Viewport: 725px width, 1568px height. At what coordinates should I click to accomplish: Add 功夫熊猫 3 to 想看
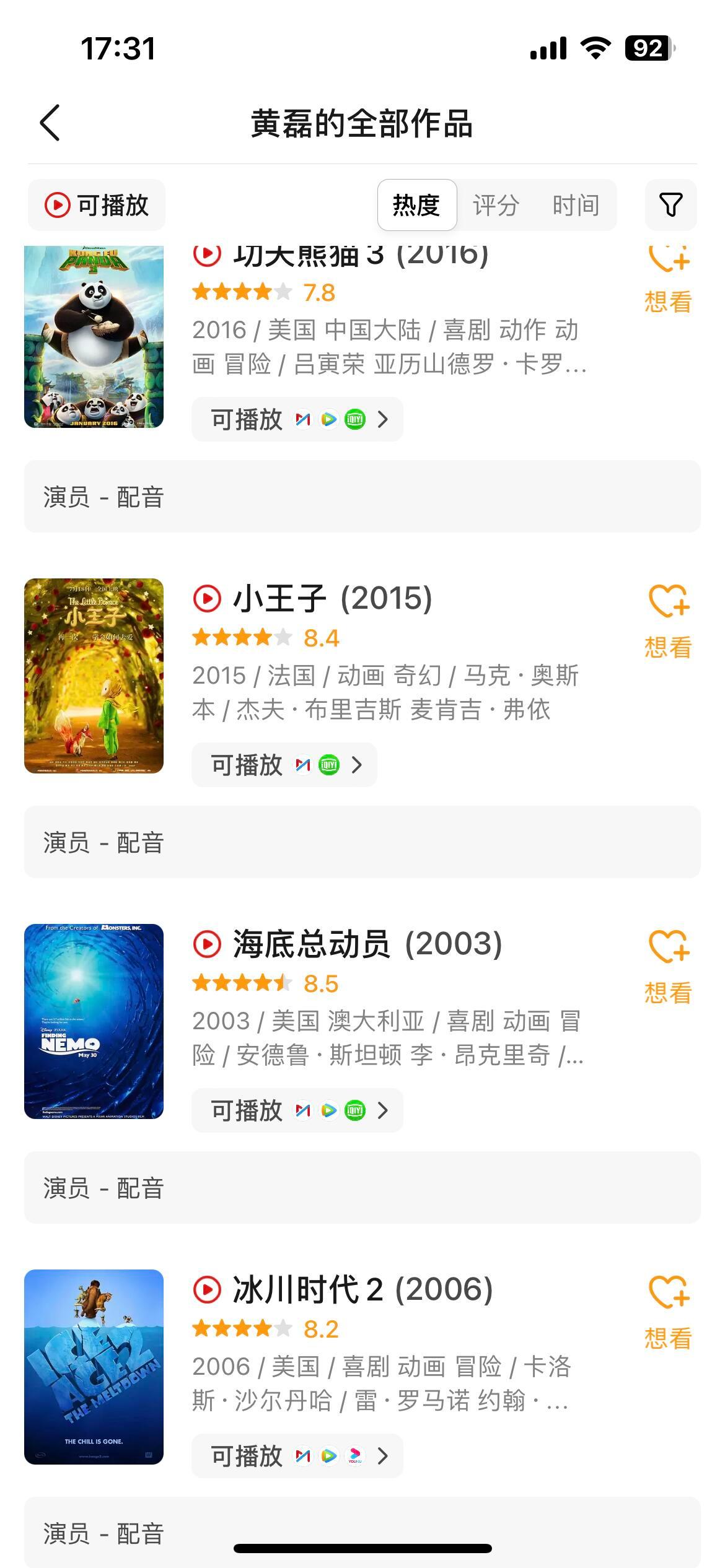point(668,280)
